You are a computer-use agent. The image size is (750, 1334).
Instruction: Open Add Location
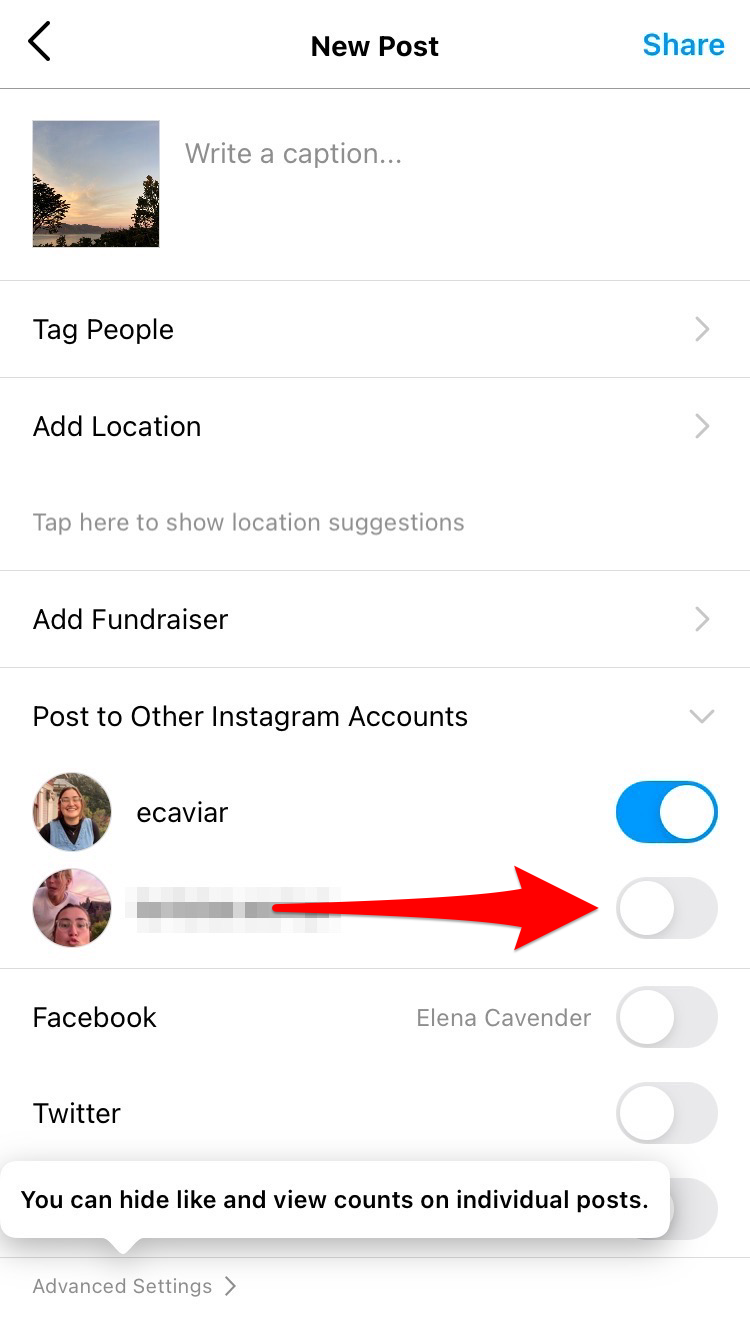click(375, 427)
